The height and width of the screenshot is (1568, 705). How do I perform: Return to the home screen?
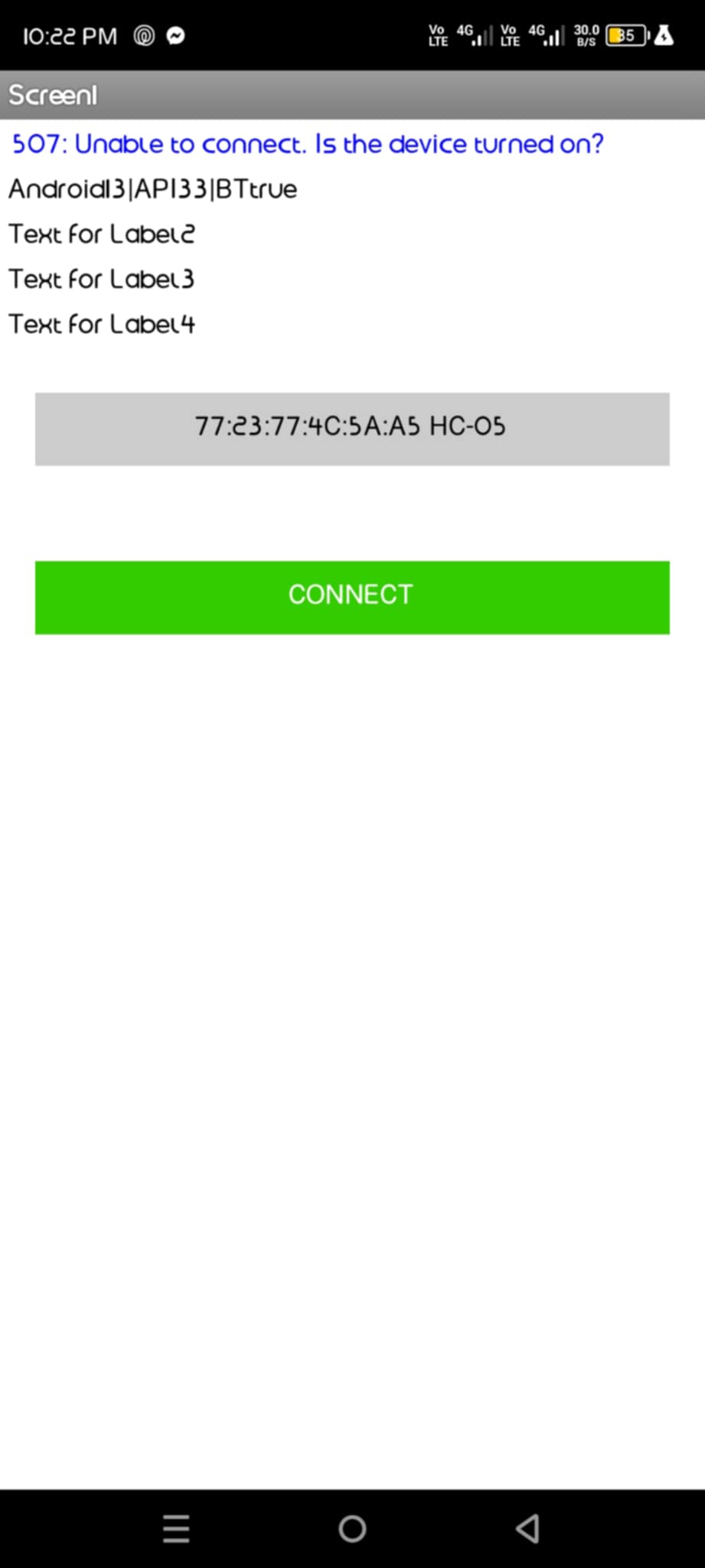(x=352, y=1528)
